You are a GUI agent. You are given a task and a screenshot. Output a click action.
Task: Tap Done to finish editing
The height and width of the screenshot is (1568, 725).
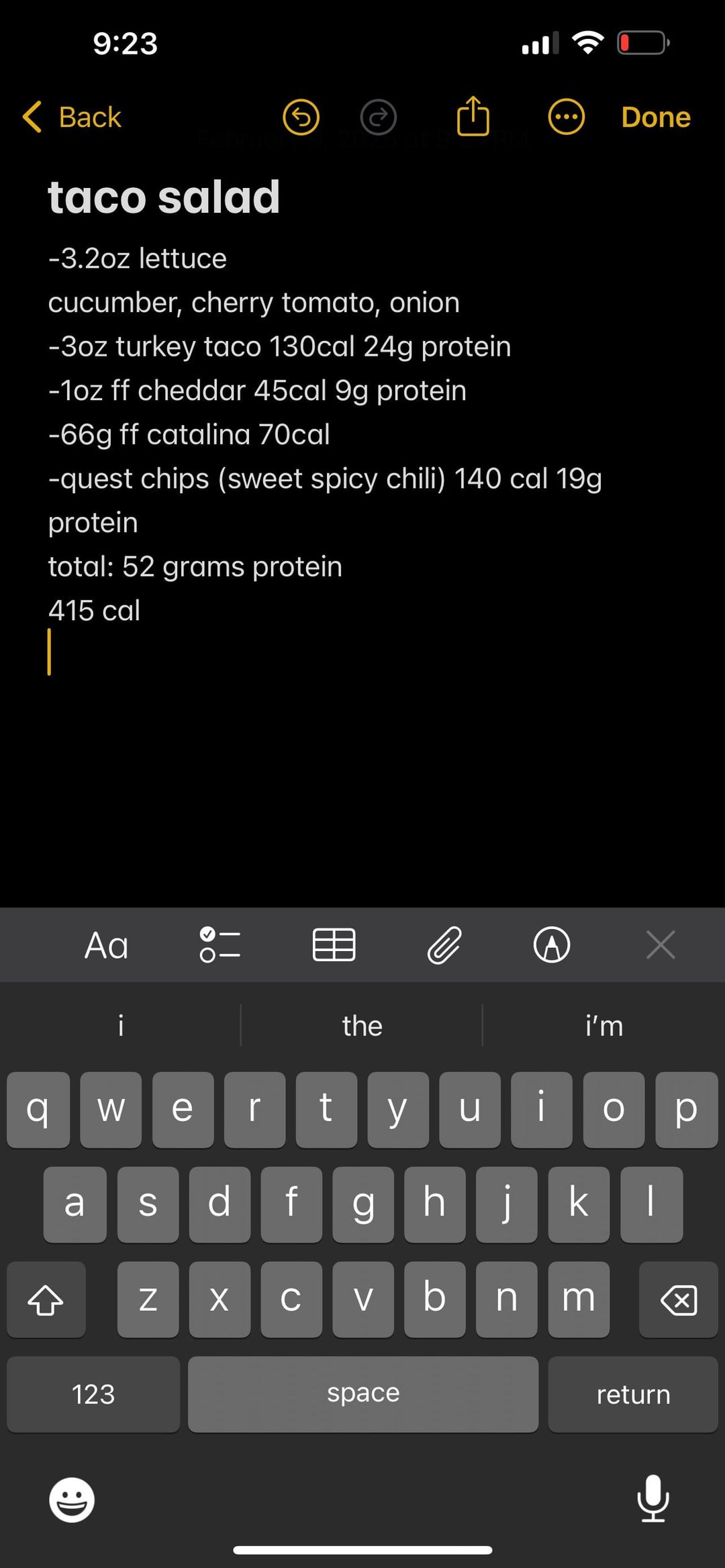[656, 117]
